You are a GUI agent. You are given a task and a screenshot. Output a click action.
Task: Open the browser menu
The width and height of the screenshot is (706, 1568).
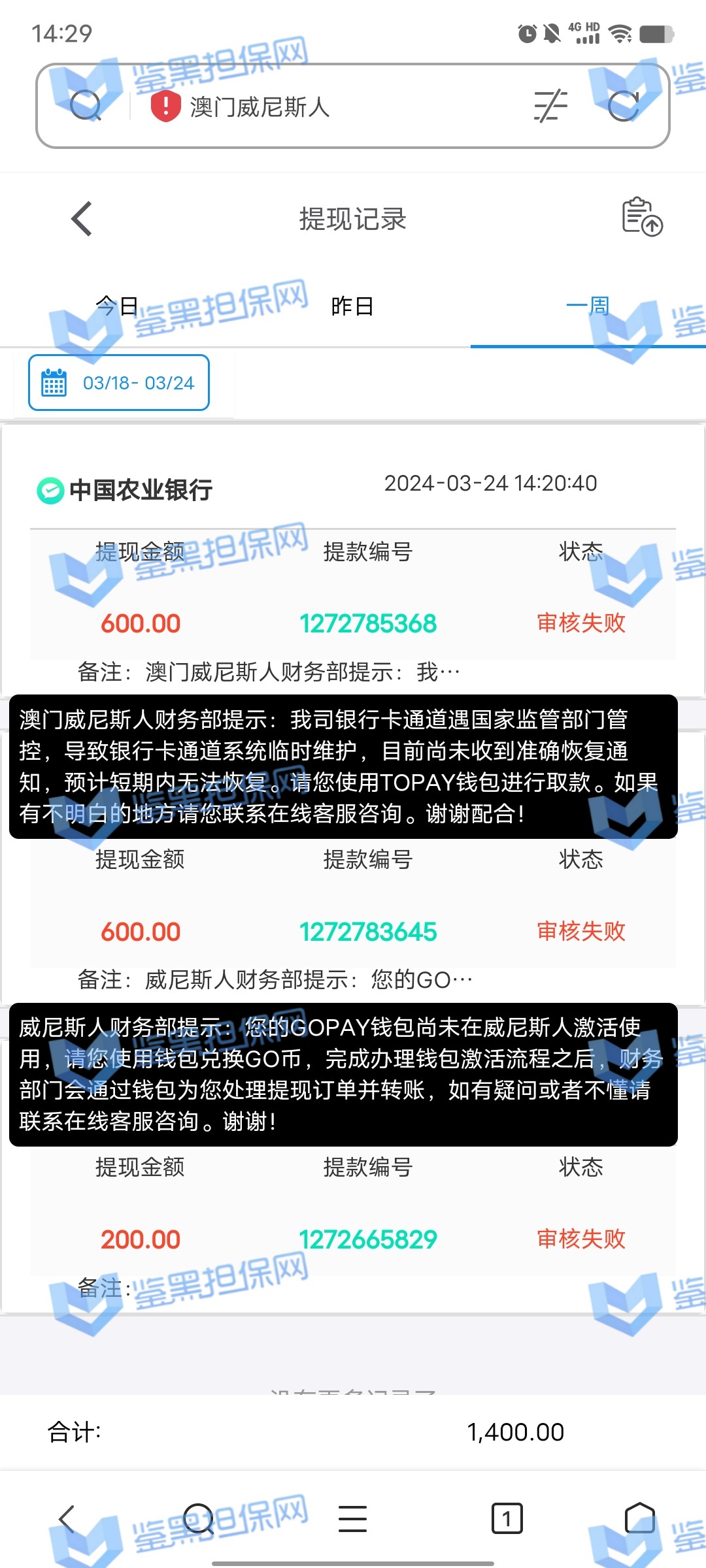(352, 1518)
